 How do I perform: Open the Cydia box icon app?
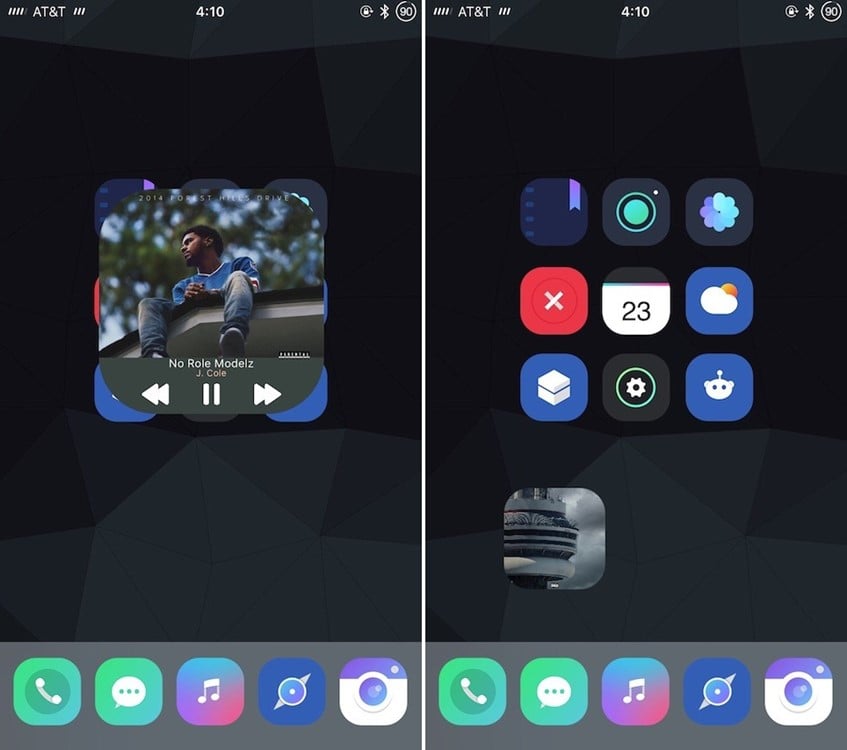(554, 387)
